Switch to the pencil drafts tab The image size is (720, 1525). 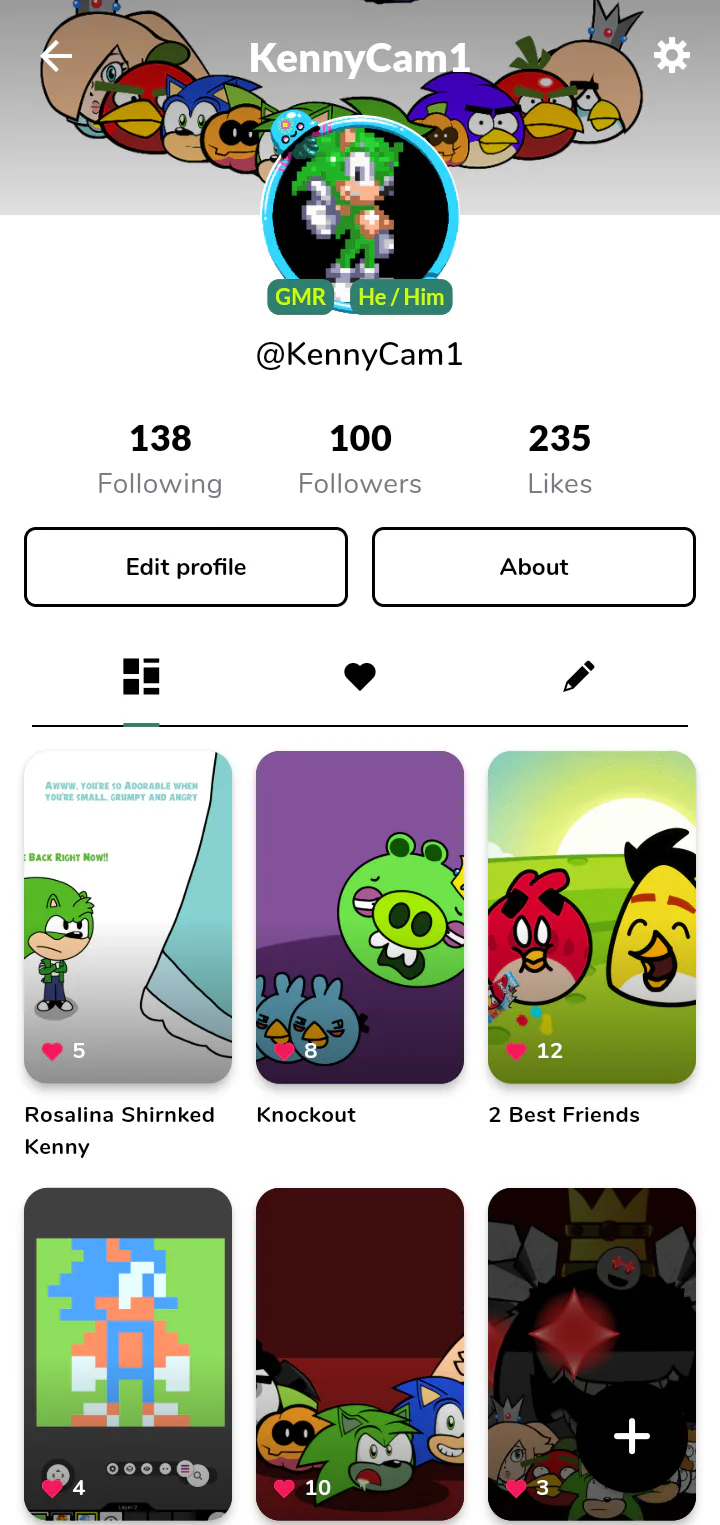pyautogui.click(x=578, y=677)
